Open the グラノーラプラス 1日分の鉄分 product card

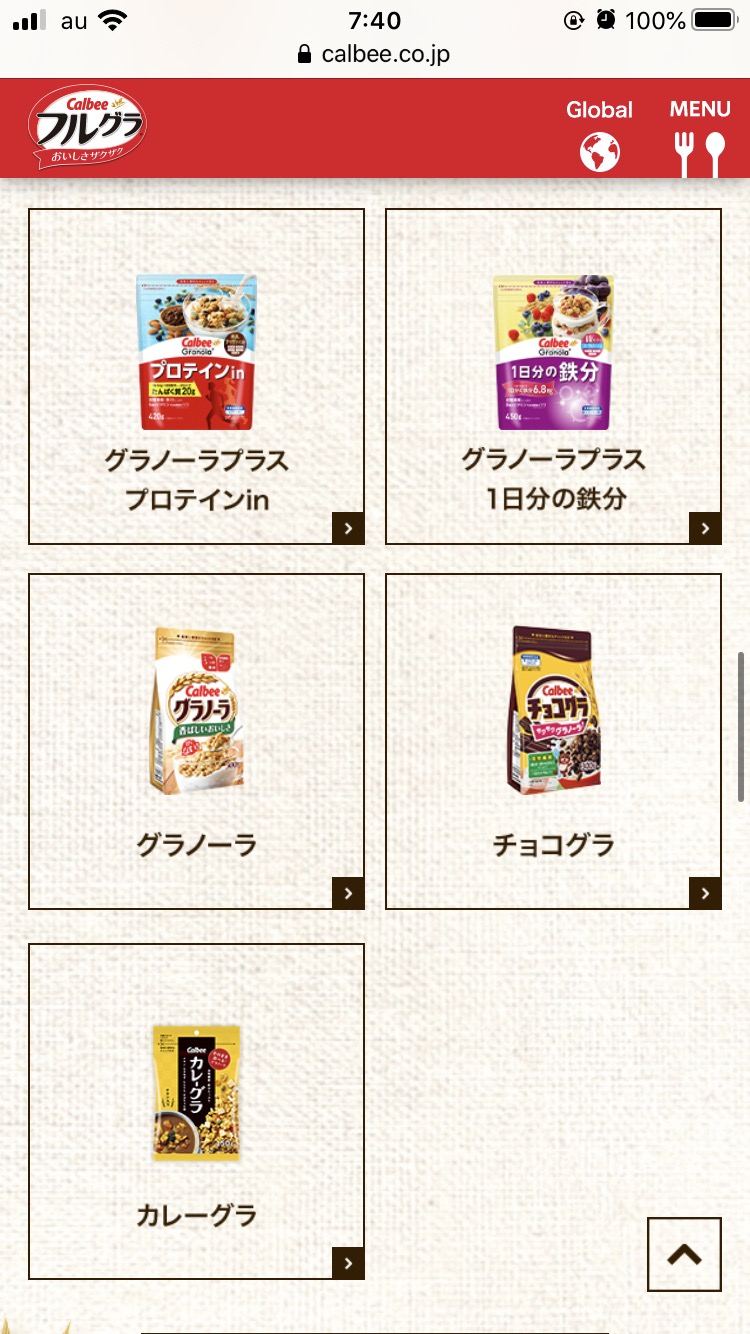(x=553, y=376)
